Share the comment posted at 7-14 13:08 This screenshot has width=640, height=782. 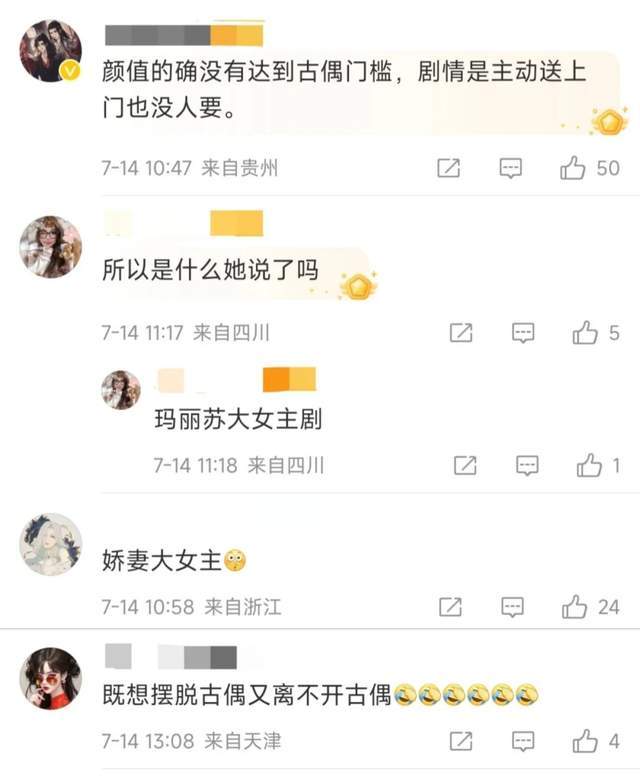(462, 741)
